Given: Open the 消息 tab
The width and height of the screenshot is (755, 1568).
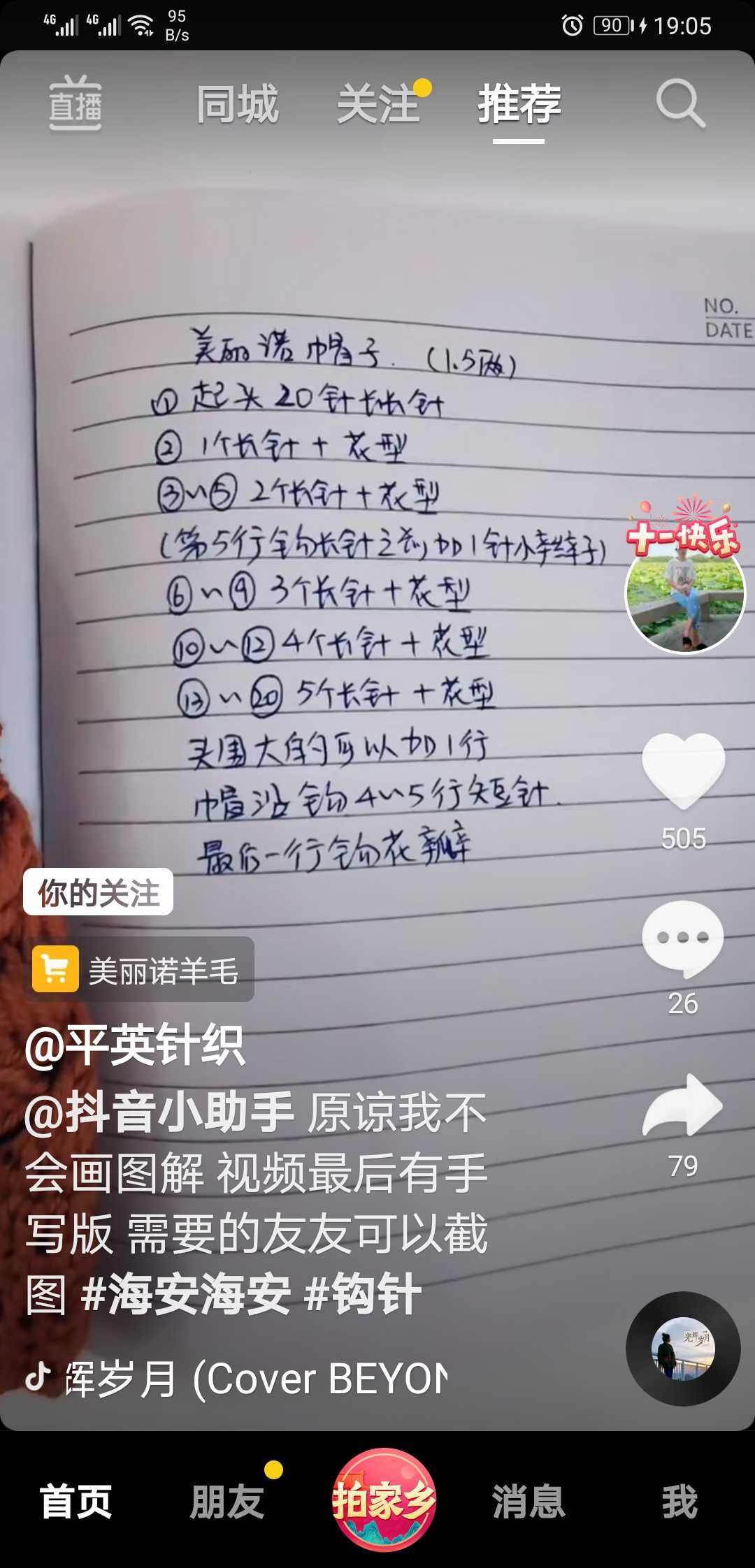Looking at the screenshot, I should click(528, 1501).
